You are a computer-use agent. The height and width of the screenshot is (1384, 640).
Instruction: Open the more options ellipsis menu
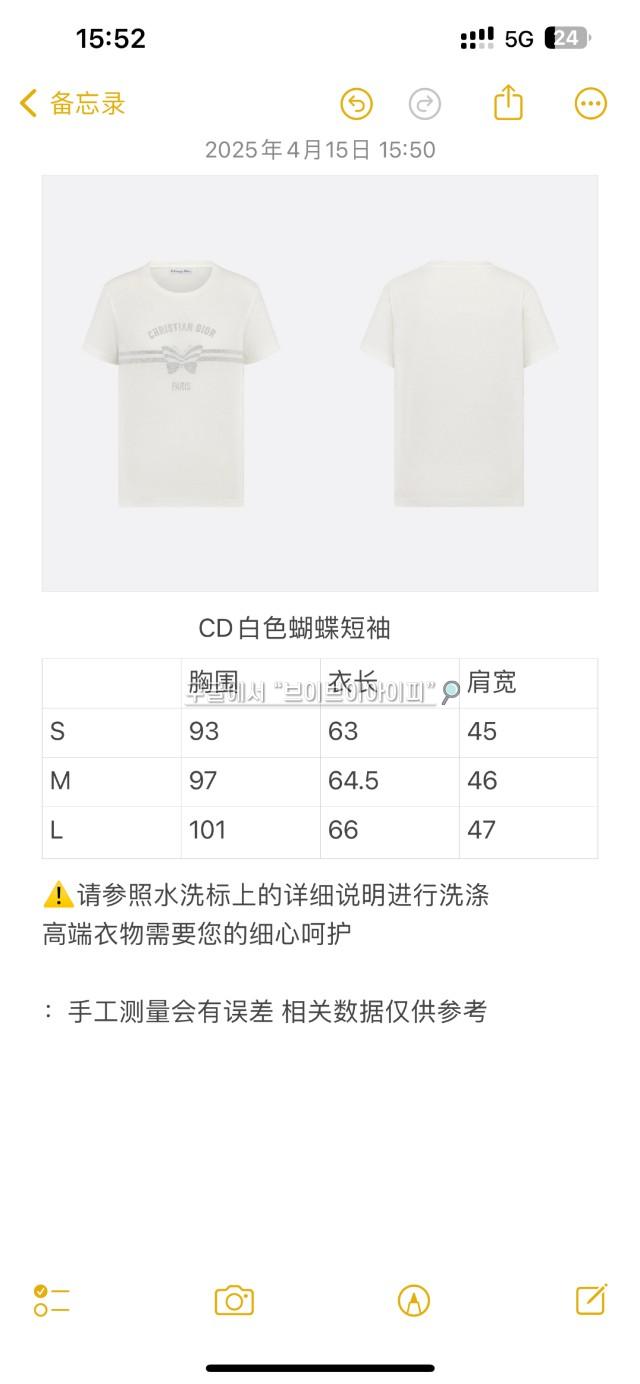591,104
